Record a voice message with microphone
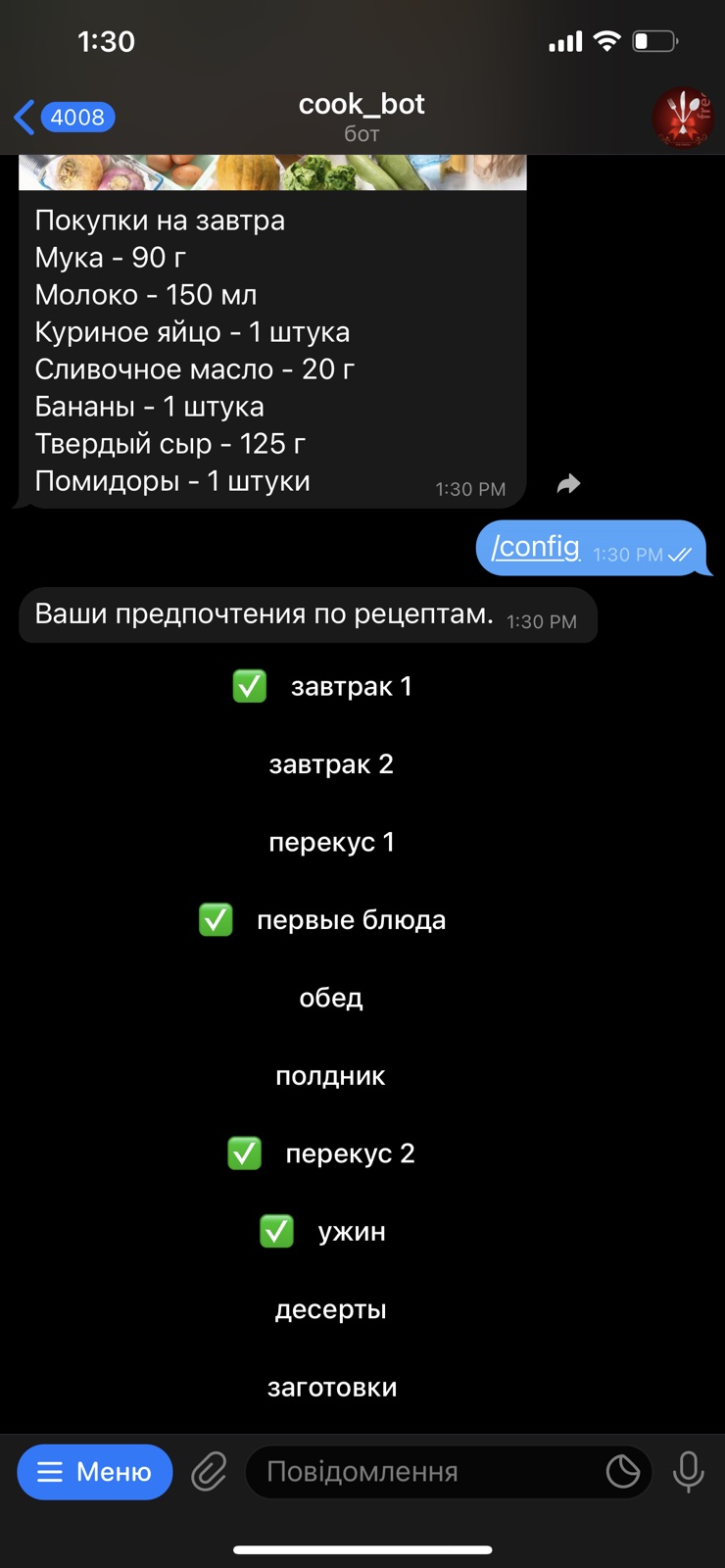Screen dimensions: 725x1568 [689, 1472]
